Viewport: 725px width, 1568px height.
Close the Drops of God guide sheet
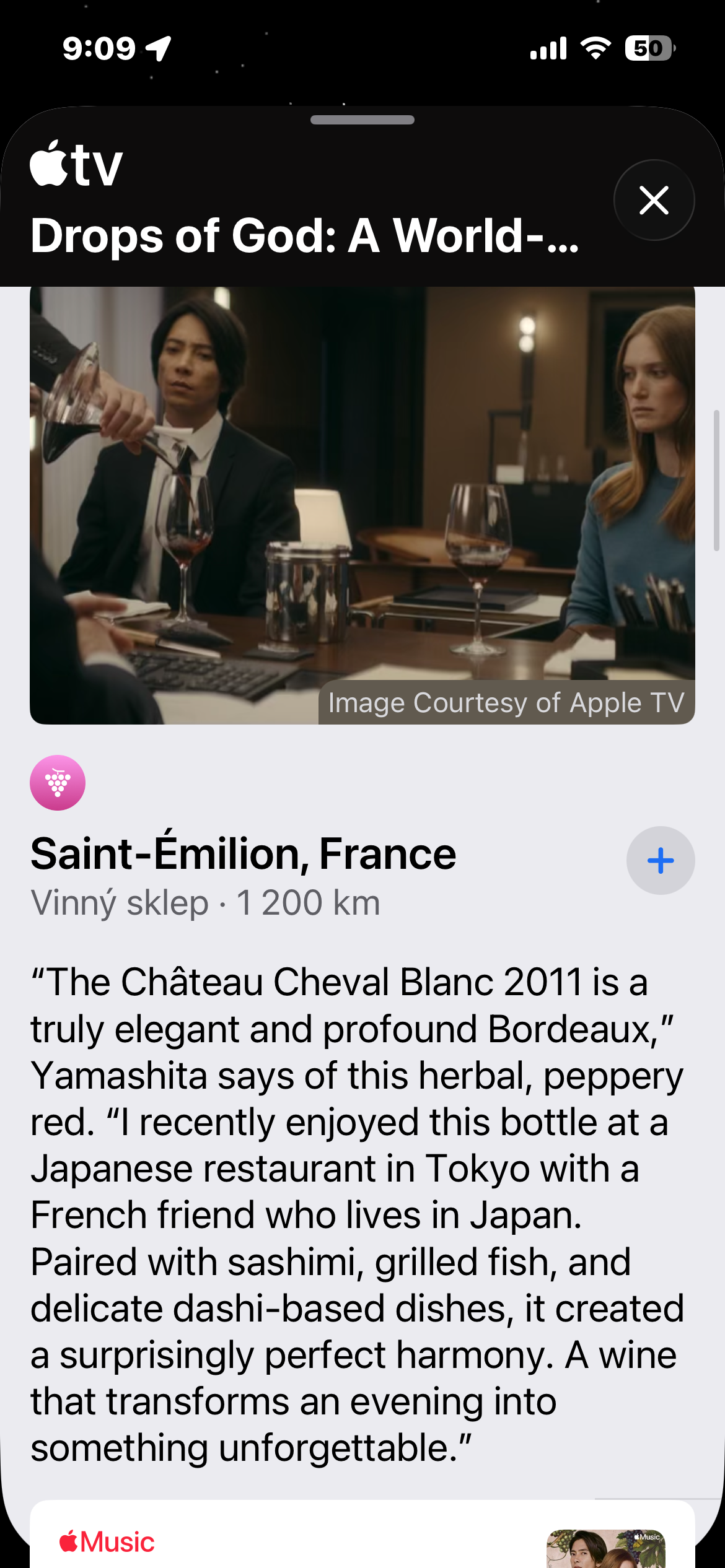point(654,200)
